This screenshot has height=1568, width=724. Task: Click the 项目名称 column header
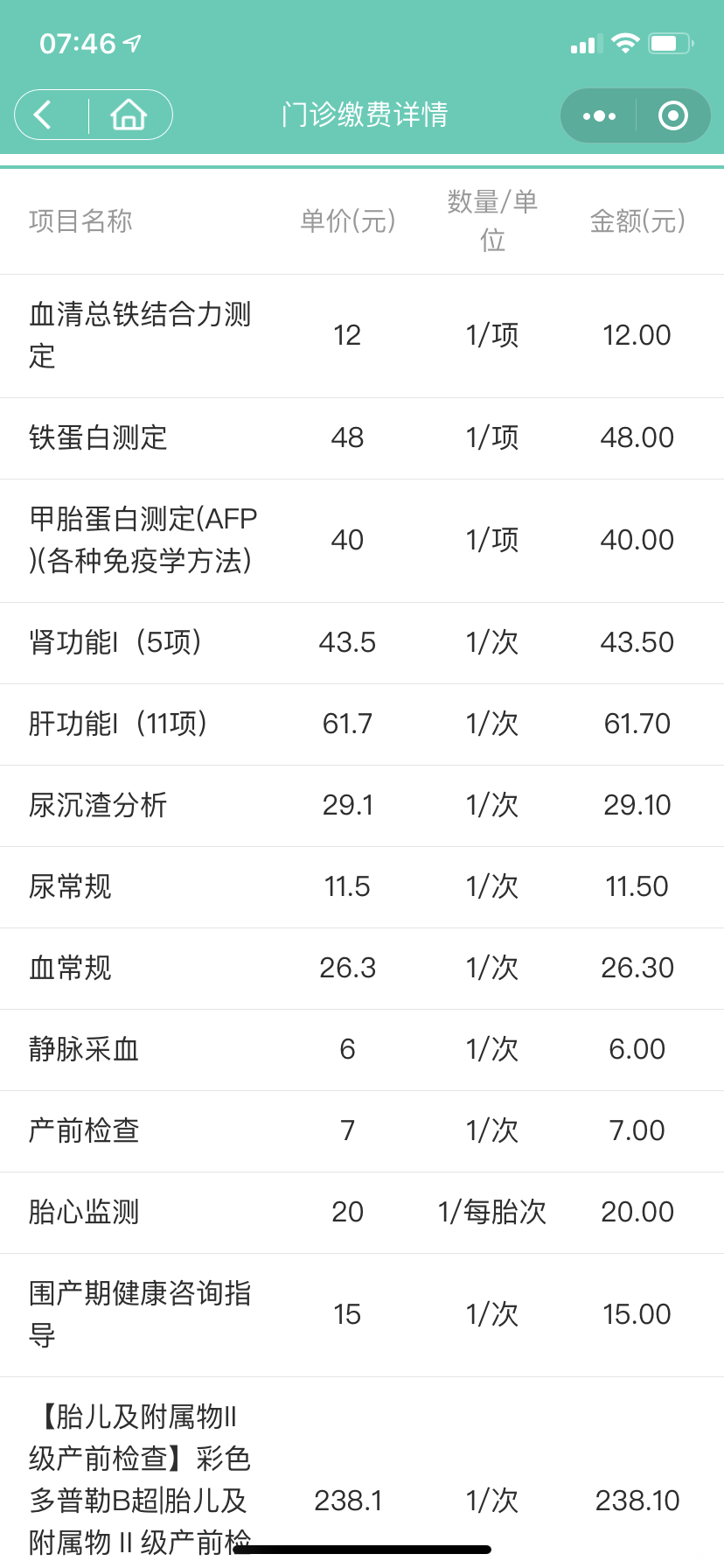(81, 221)
